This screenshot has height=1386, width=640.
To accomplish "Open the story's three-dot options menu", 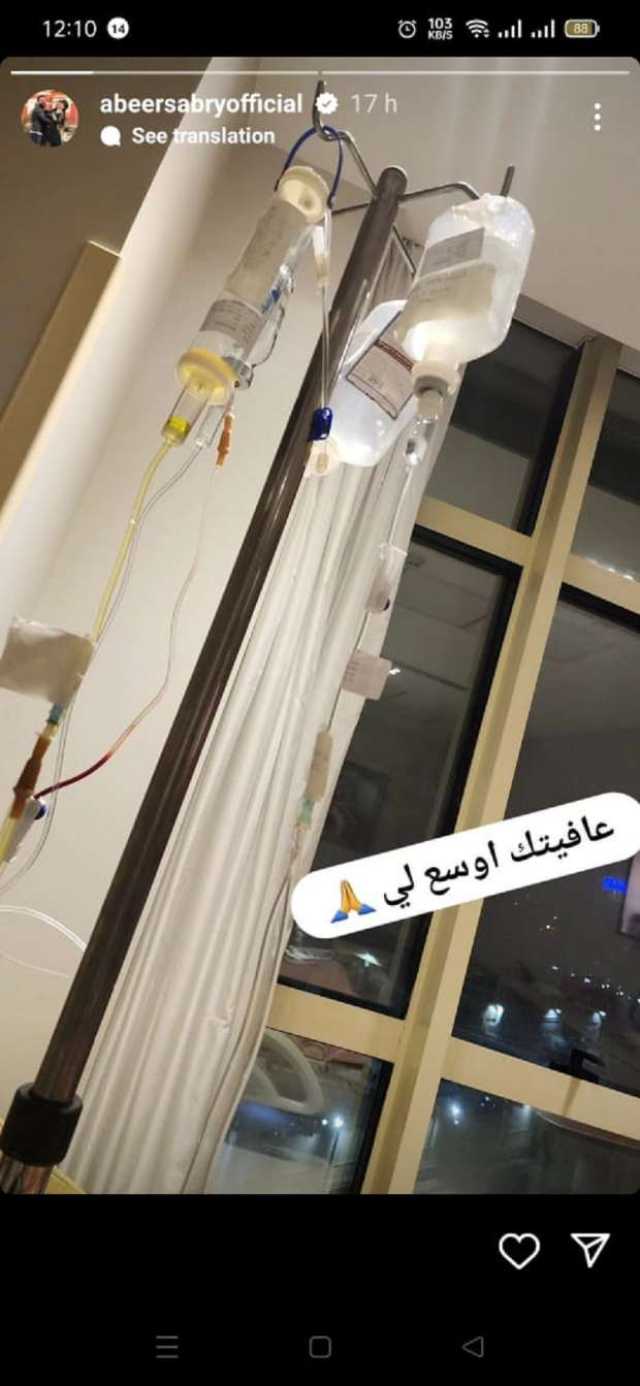I will (597, 117).
